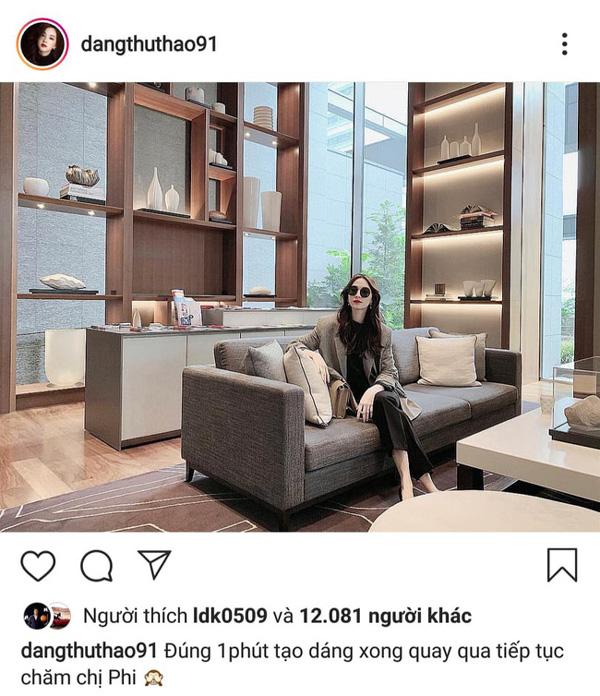Like this post with the heart icon

[x=38, y=565]
